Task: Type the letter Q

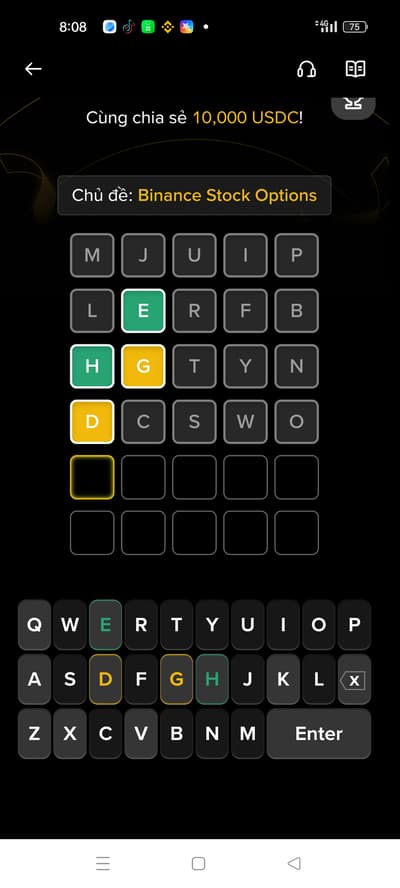Action: click(x=35, y=625)
